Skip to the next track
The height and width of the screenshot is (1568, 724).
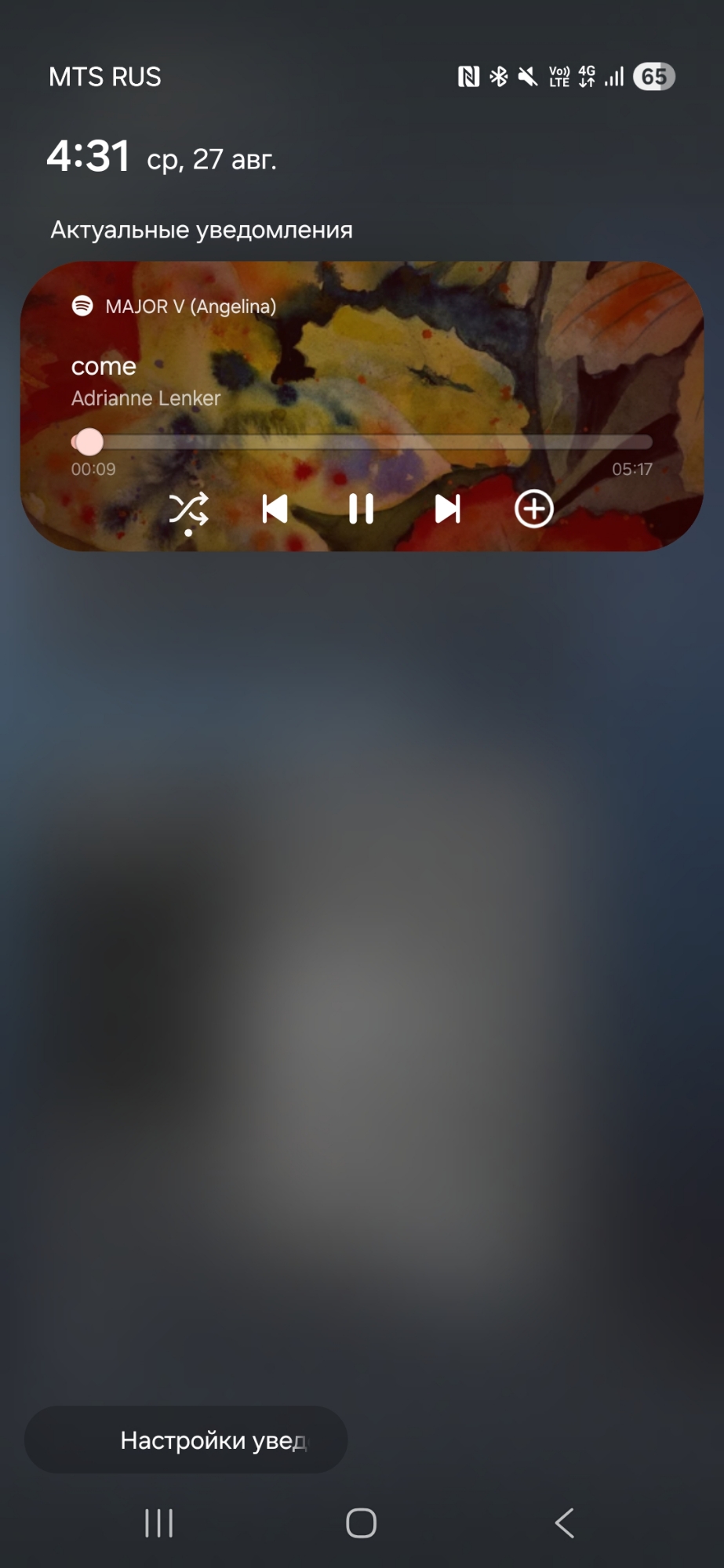point(447,510)
